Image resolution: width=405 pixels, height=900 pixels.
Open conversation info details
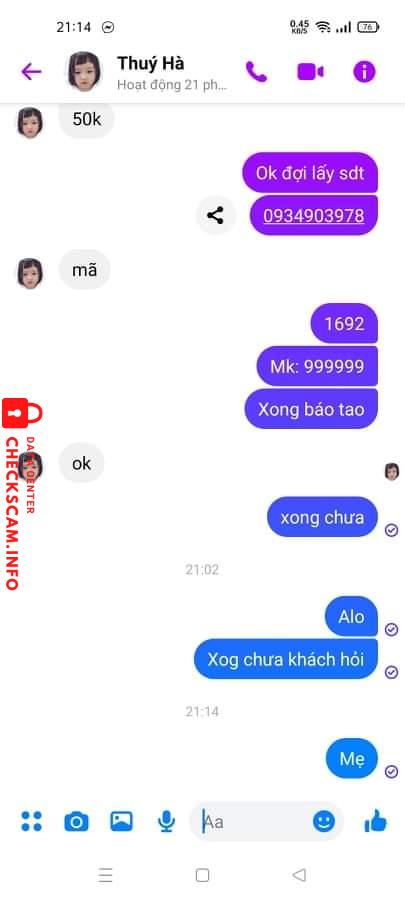(x=364, y=72)
